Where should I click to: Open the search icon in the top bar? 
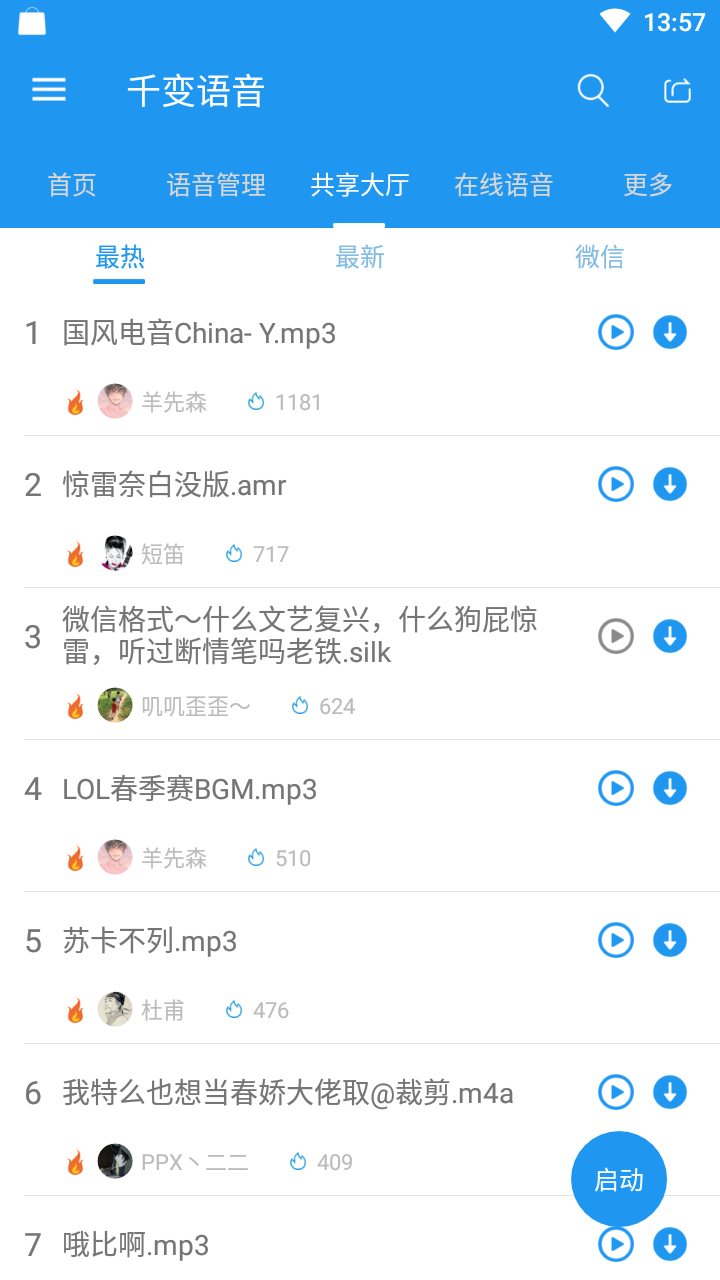pos(593,90)
